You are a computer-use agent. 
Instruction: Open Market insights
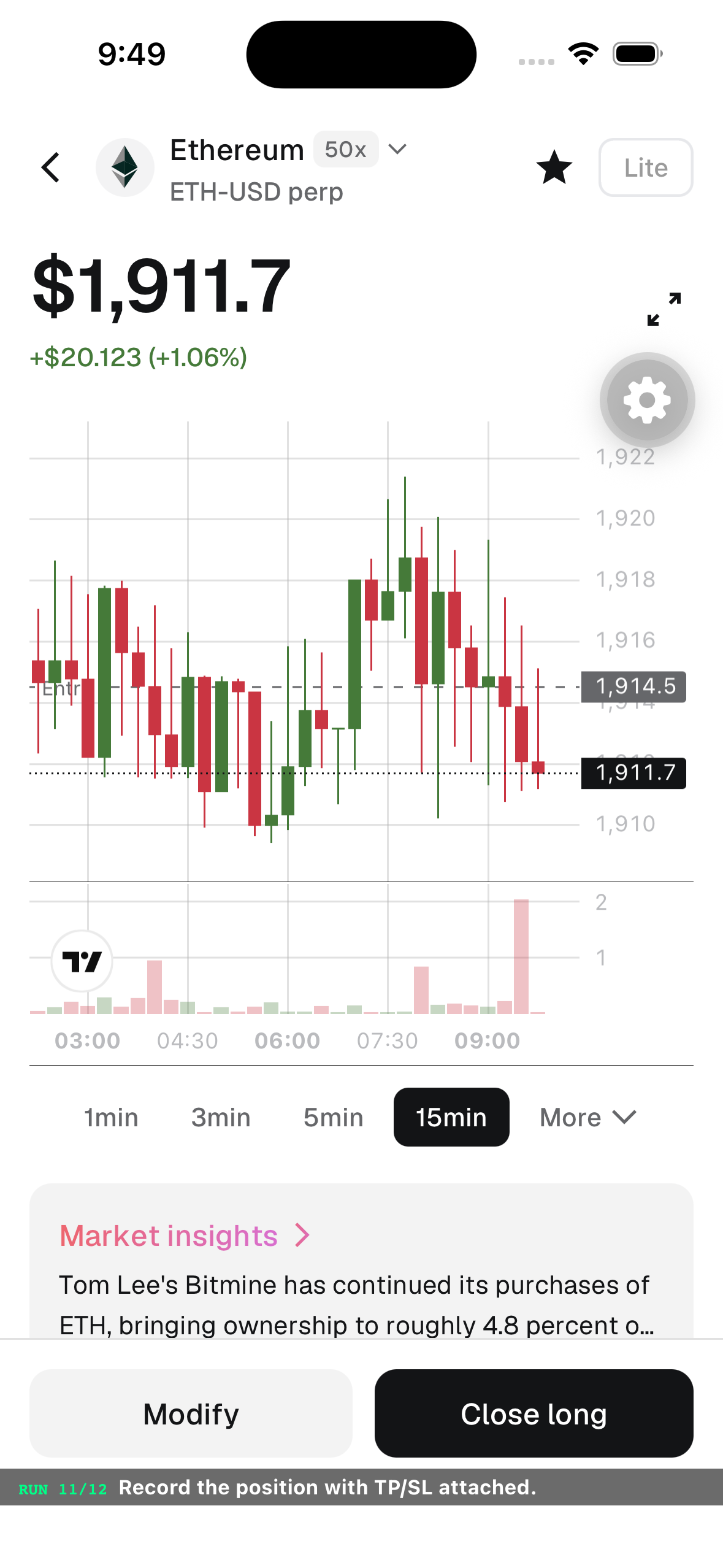(x=185, y=1235)
